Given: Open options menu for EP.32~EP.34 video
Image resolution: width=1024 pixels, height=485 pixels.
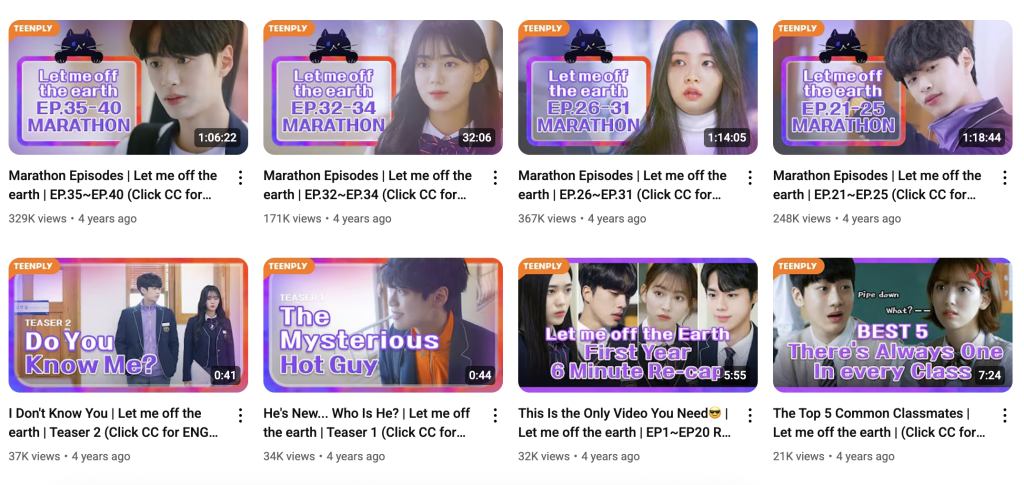Looking at the screenshot, I should (x=495, y=178).
